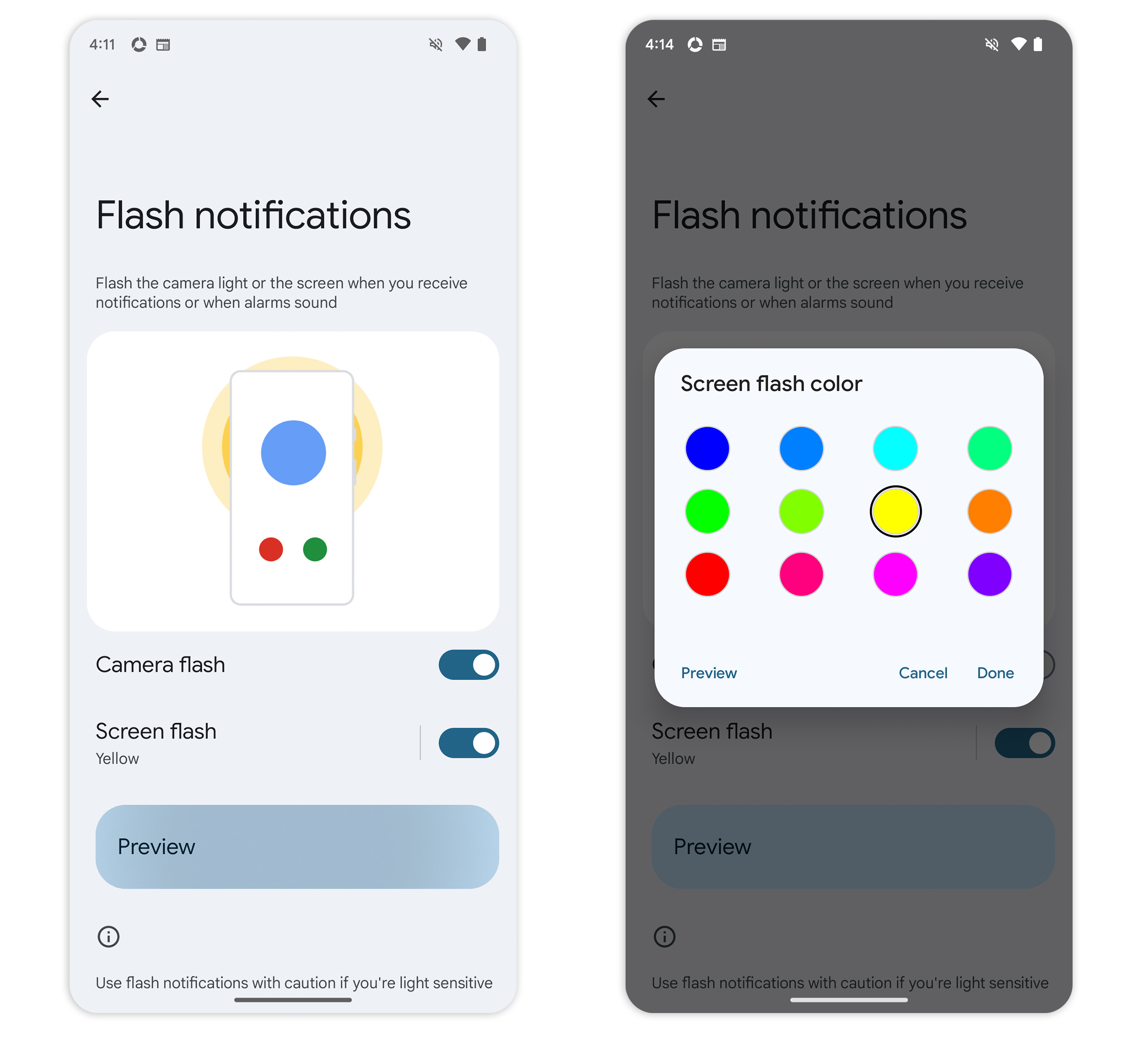Turn off the Camera flash switch

click(x=469, y=664)
